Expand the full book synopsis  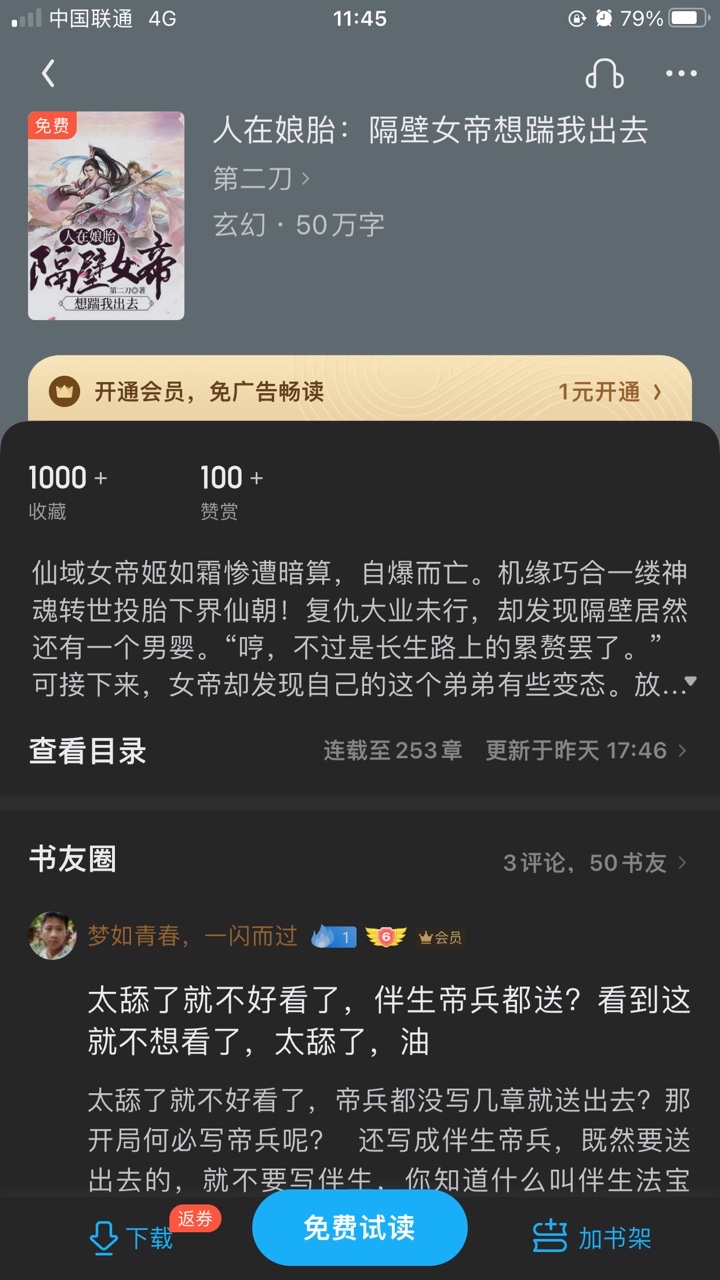coord(688,684)
